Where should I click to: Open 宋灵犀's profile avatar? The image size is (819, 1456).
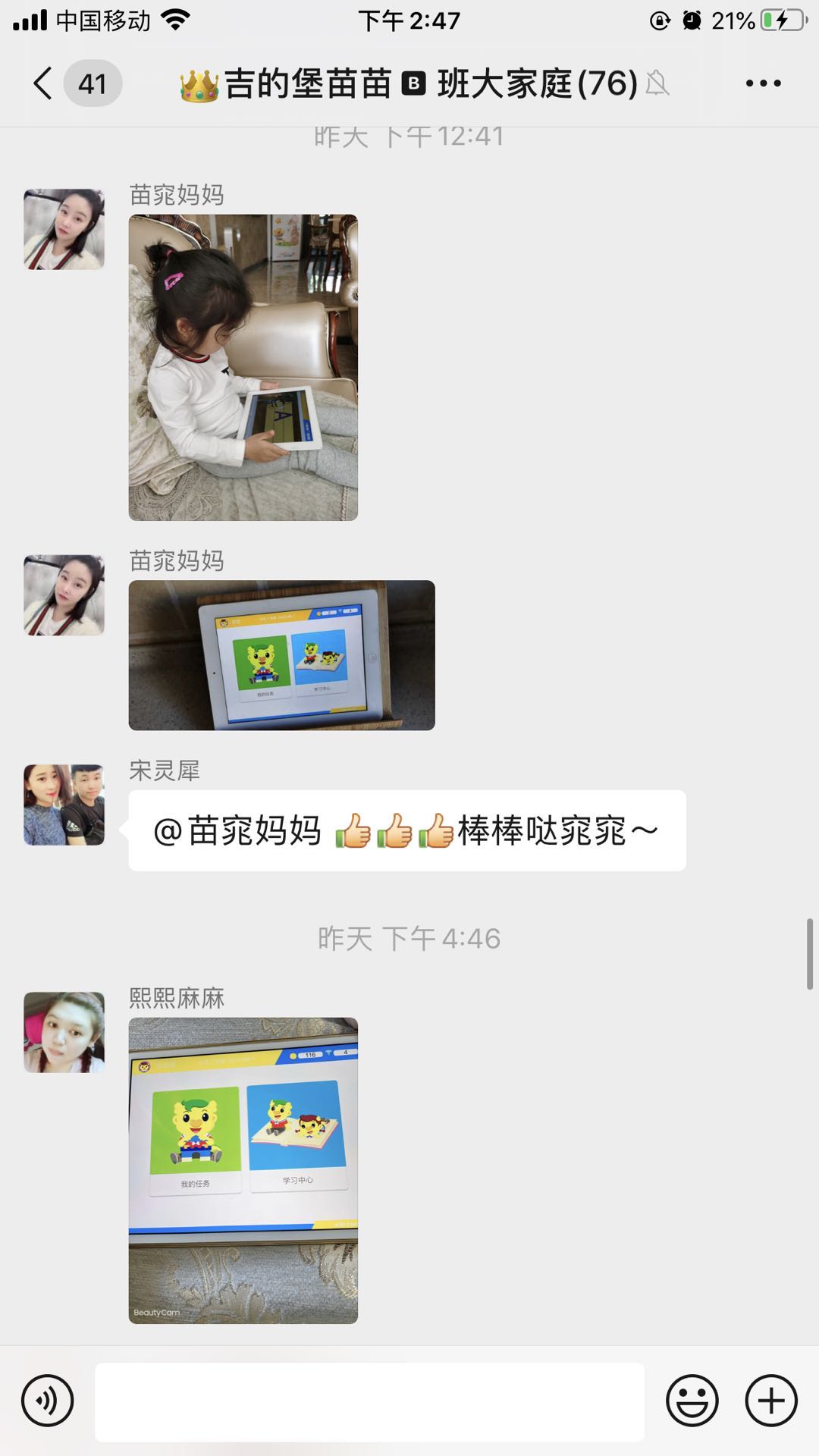(x=64, y=805)
